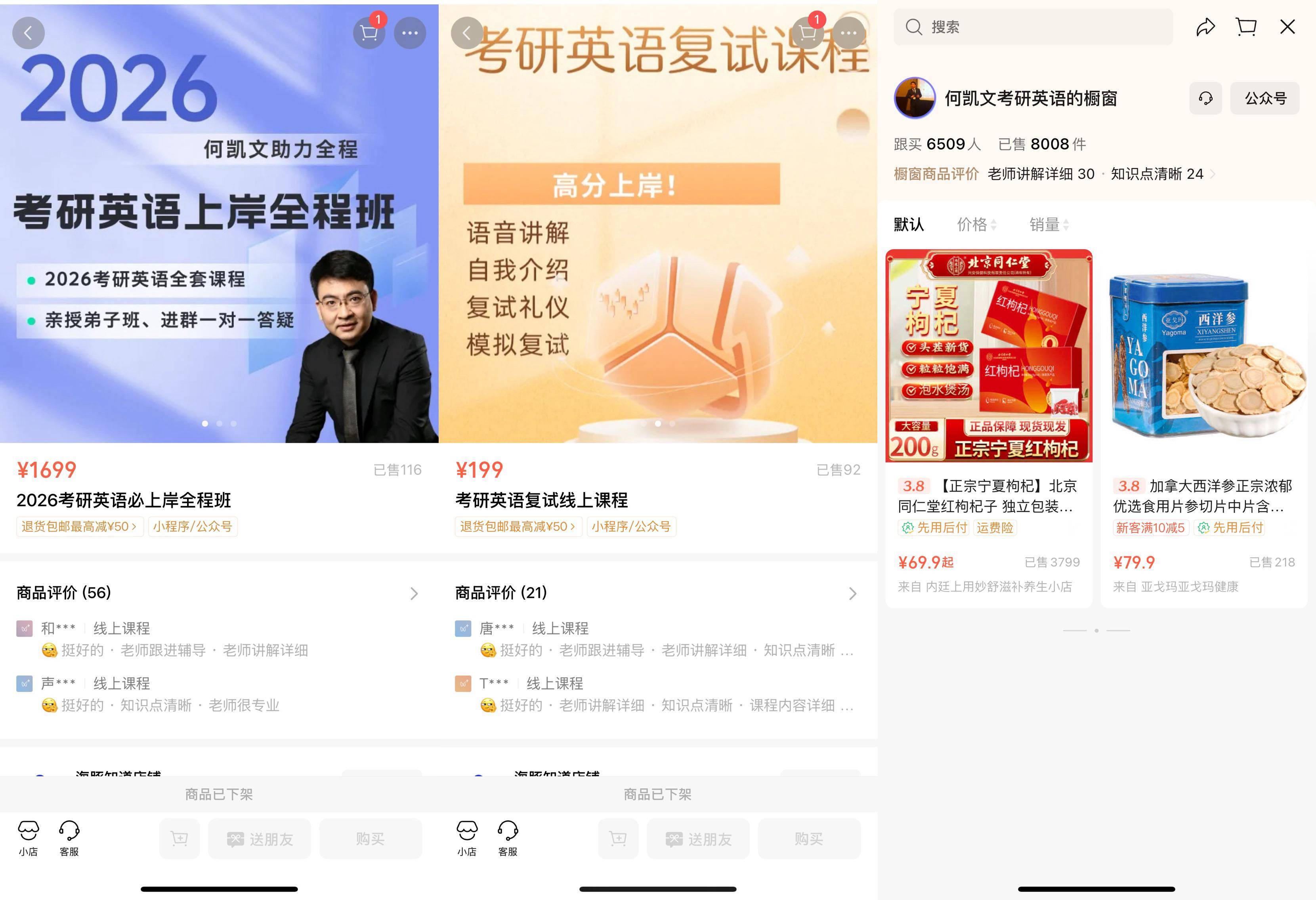Image resolution: width=1316 pixels, height=900 pixels.
Task: Tap the search field in the 橱窗 page
Action: pyautogui.click(x=1033, y=27)
